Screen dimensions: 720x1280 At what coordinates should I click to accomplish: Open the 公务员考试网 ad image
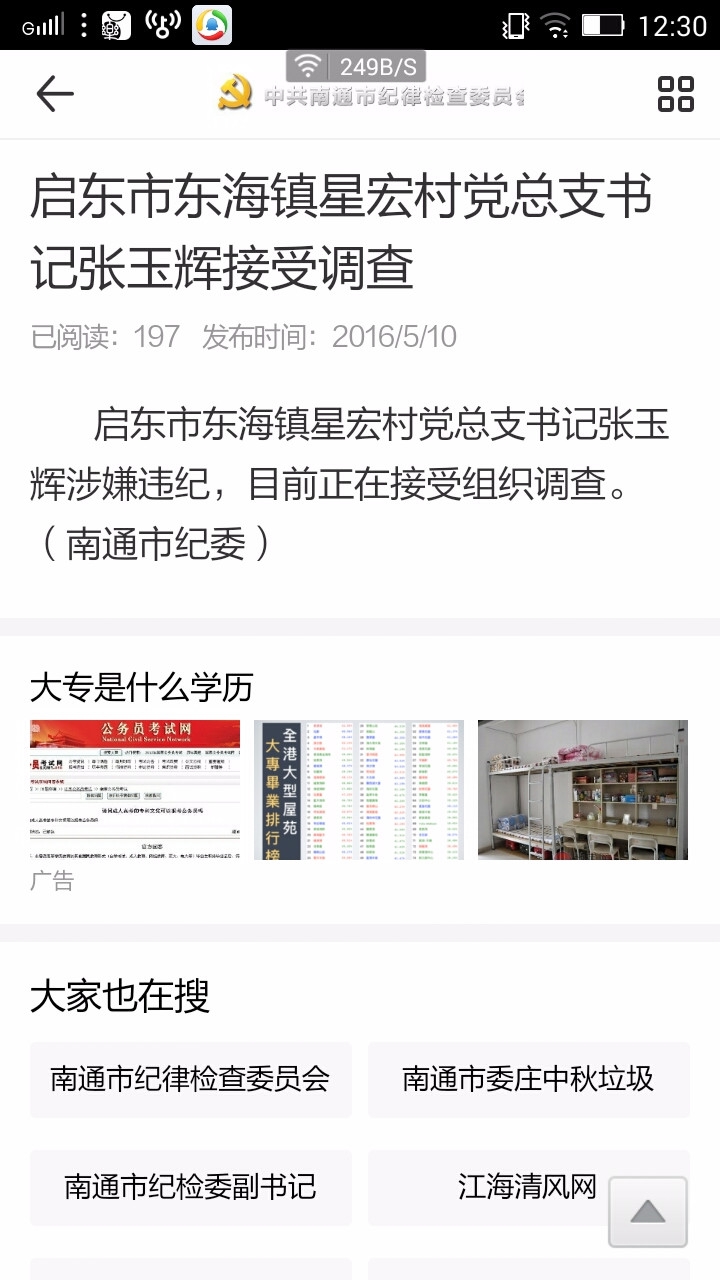click(135, 789)
